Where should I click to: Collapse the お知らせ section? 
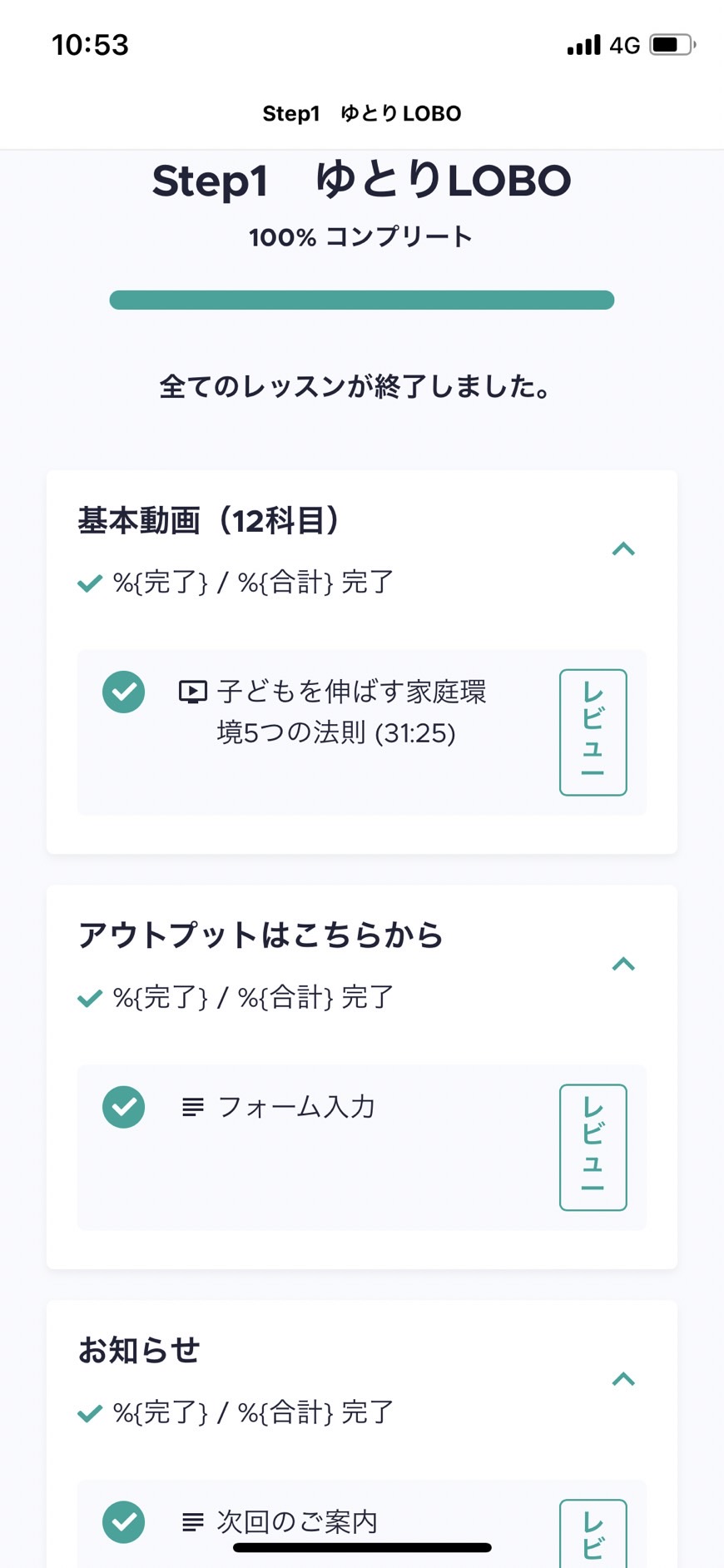(x=623, y=1379)
